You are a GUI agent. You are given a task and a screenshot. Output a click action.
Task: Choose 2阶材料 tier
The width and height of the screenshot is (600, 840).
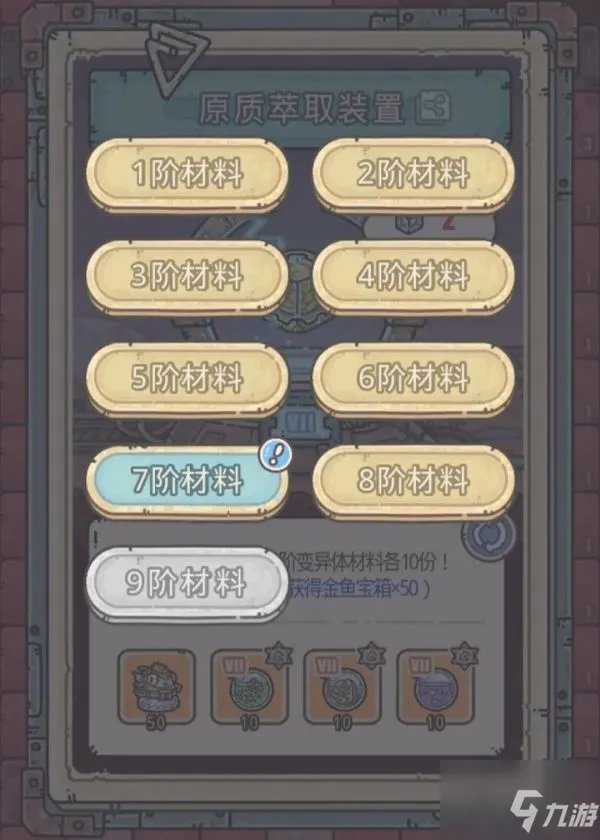[x=413, y=175]
